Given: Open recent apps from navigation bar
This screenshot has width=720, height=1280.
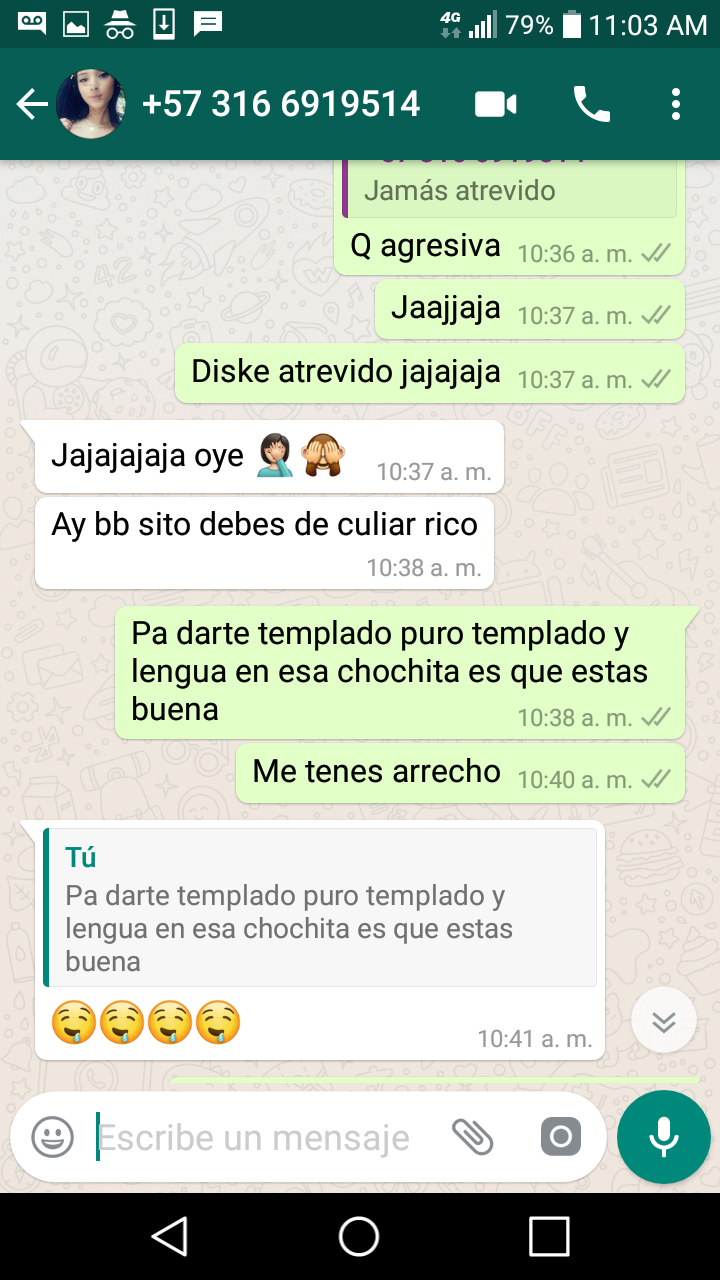Looking at the screenshot, I should pyautogui.click(x=549, y=1236).
